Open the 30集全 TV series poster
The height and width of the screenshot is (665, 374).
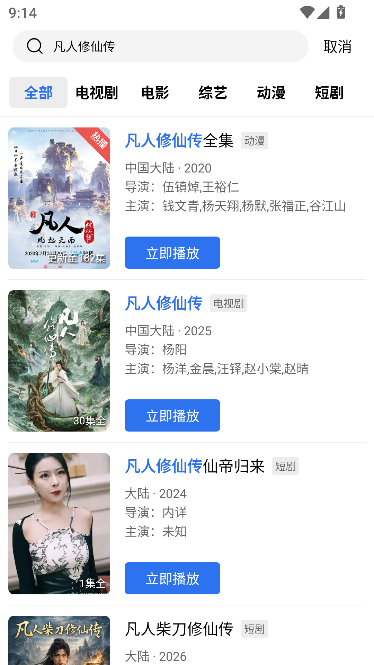59,360
